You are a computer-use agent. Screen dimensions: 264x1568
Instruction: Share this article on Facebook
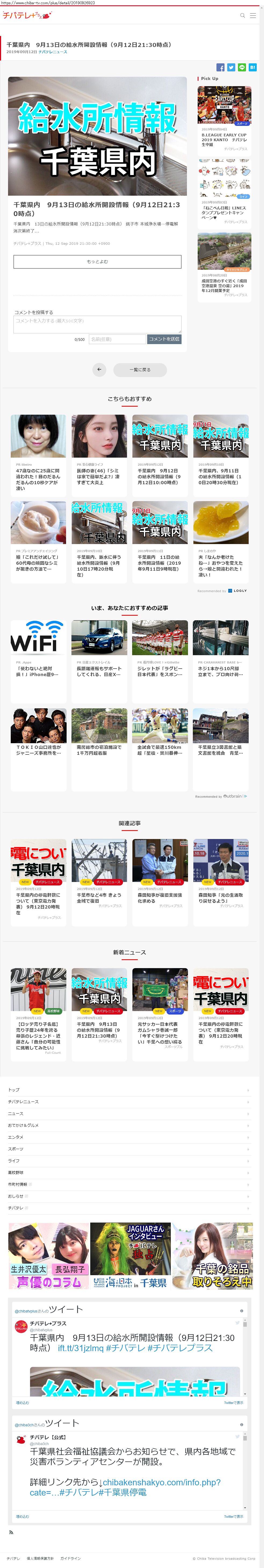point(221,68)
